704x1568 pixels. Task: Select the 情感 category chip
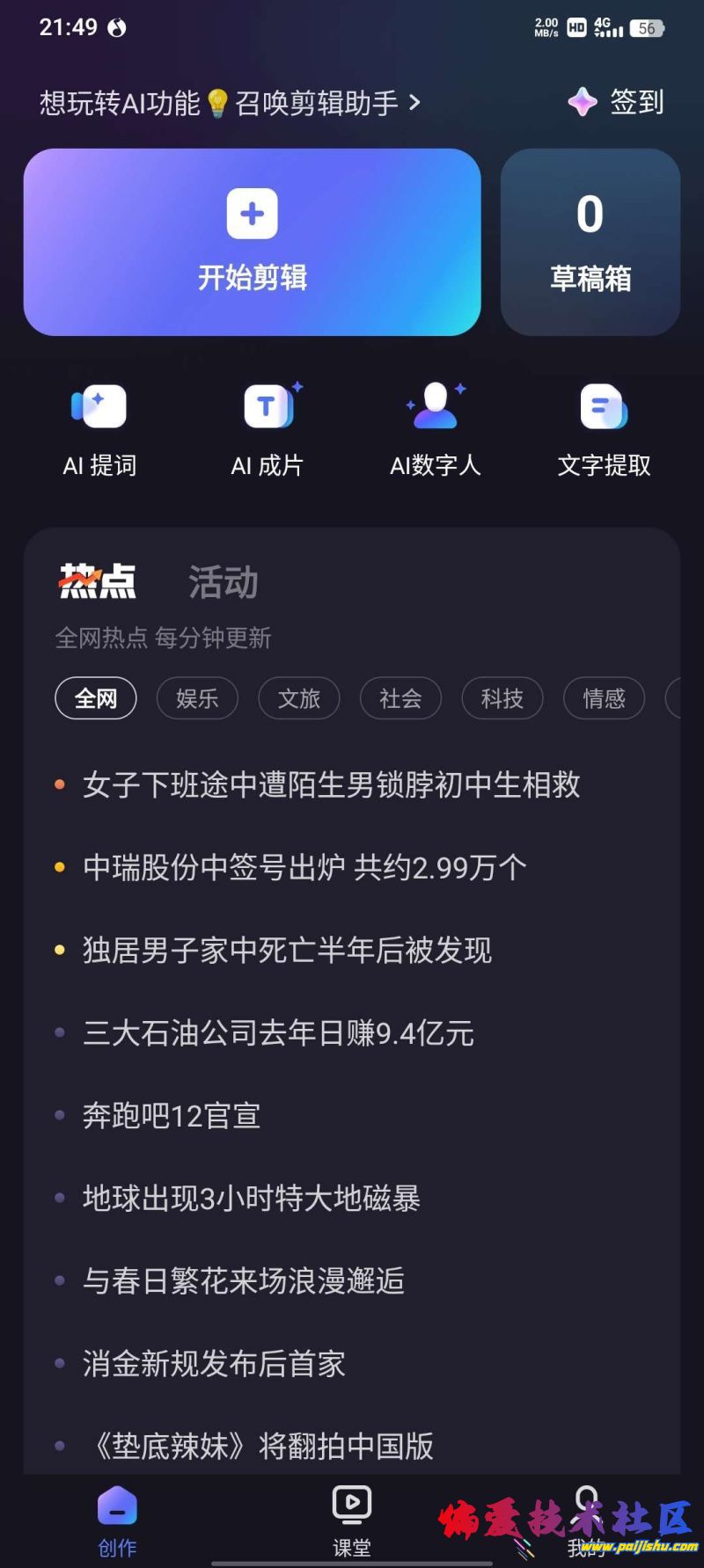(604, 698)
